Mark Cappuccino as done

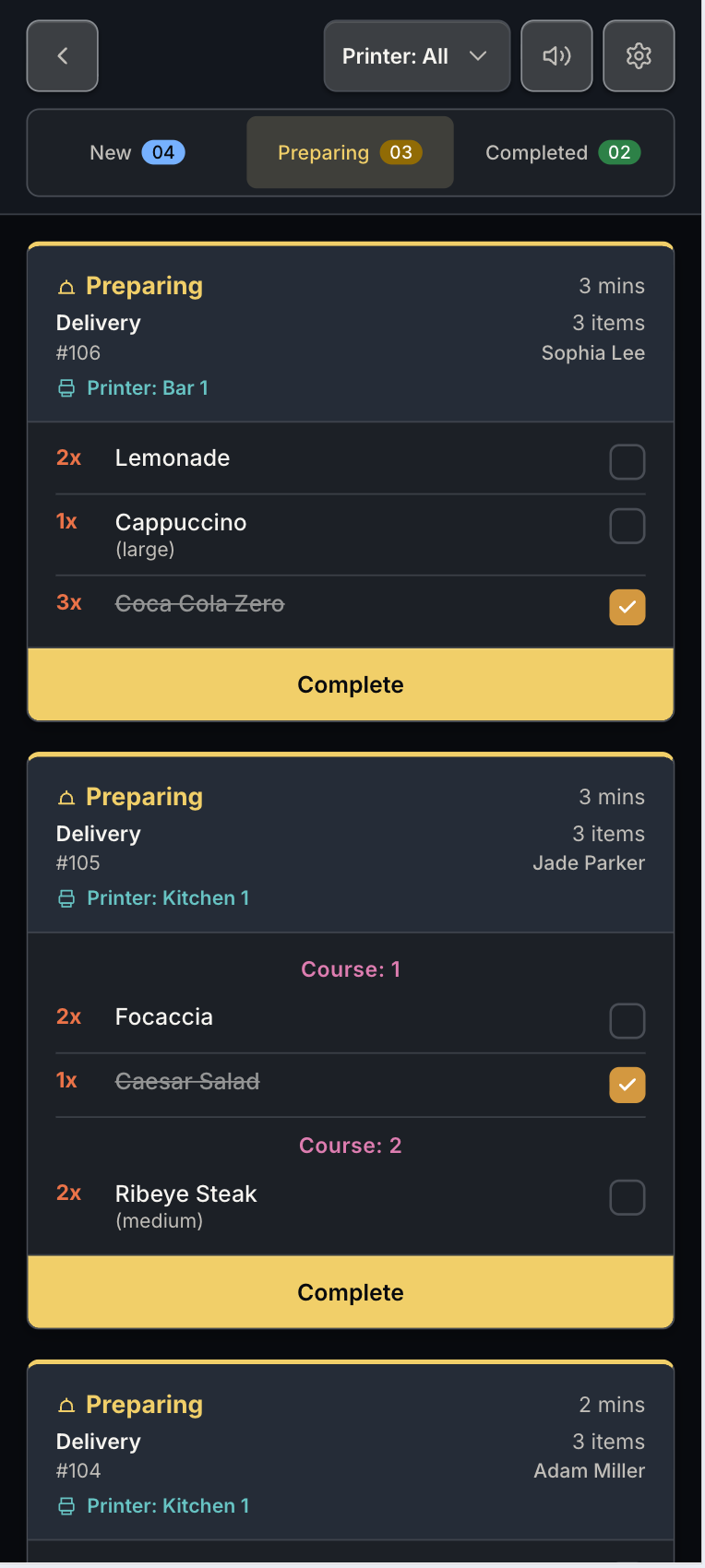[627, 526]
